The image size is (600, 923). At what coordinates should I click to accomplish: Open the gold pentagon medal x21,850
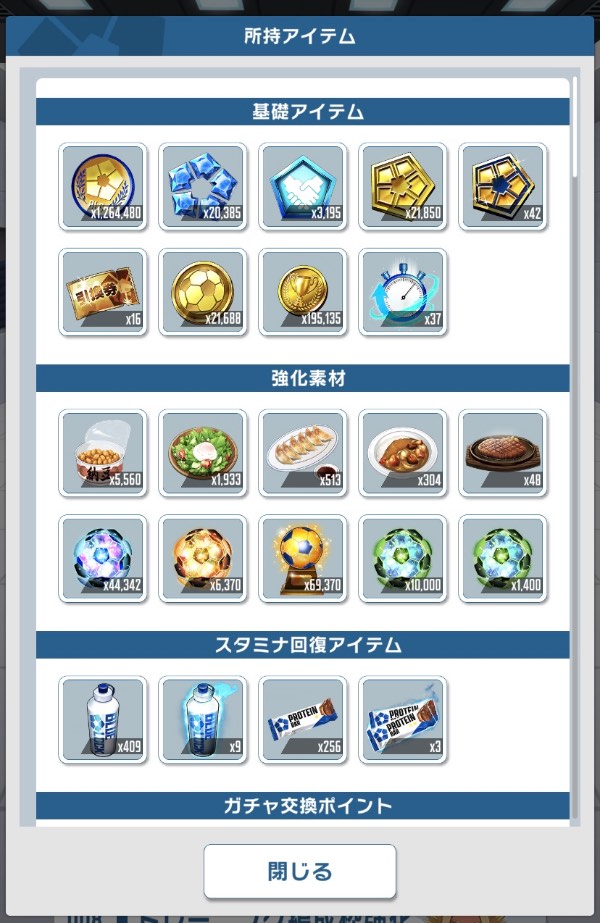(403, 187)
